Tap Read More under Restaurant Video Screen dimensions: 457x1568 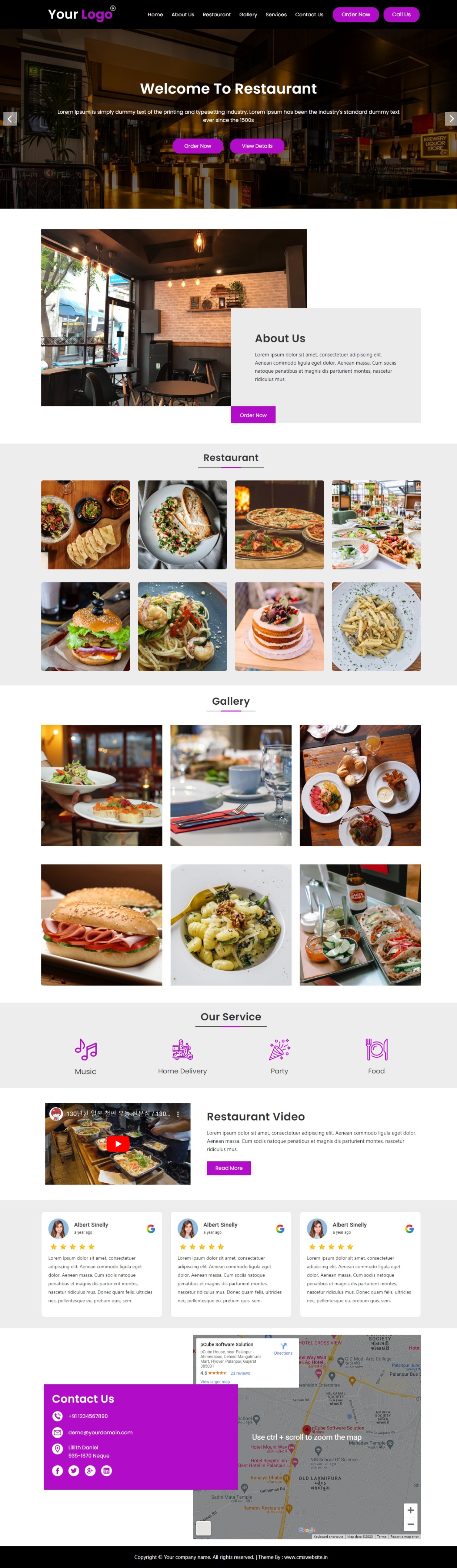[x=229, y=1168]
